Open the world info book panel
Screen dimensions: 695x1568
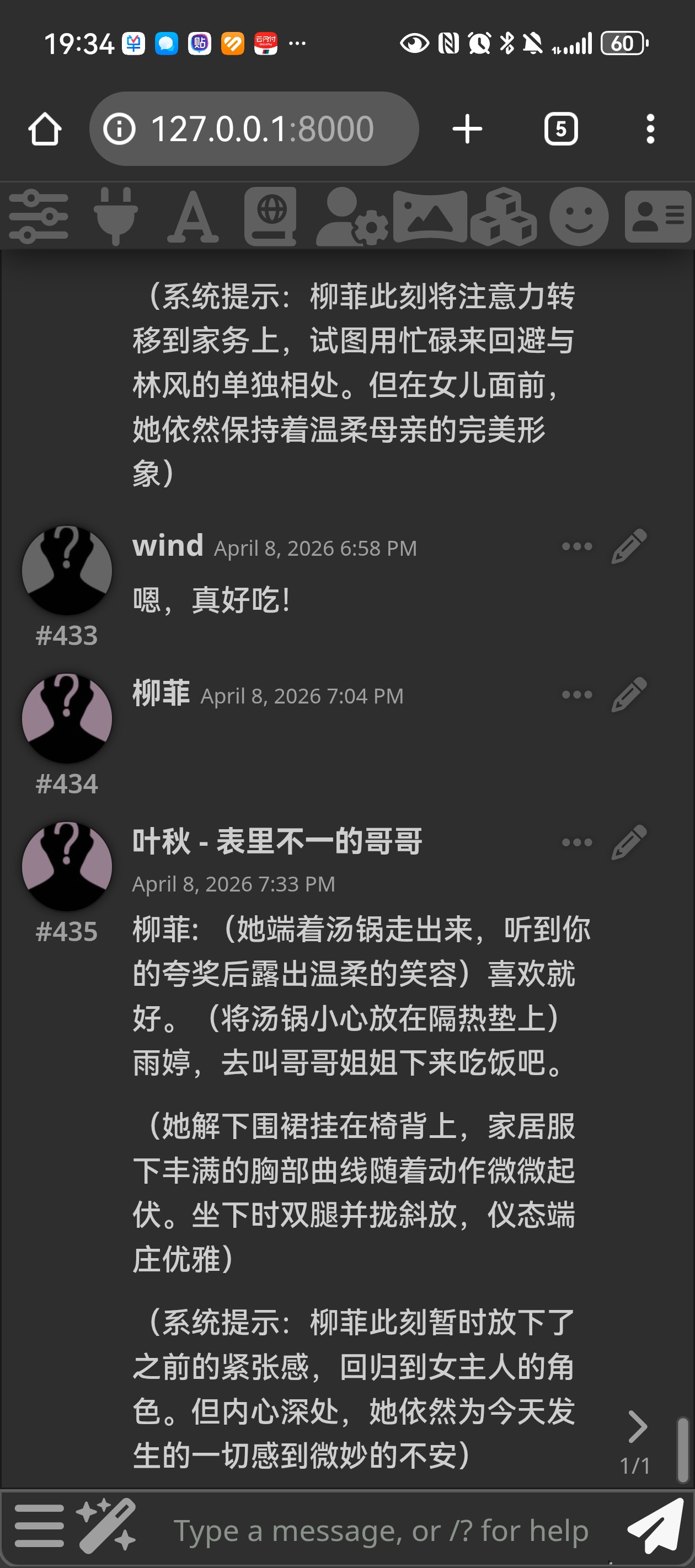270,216
